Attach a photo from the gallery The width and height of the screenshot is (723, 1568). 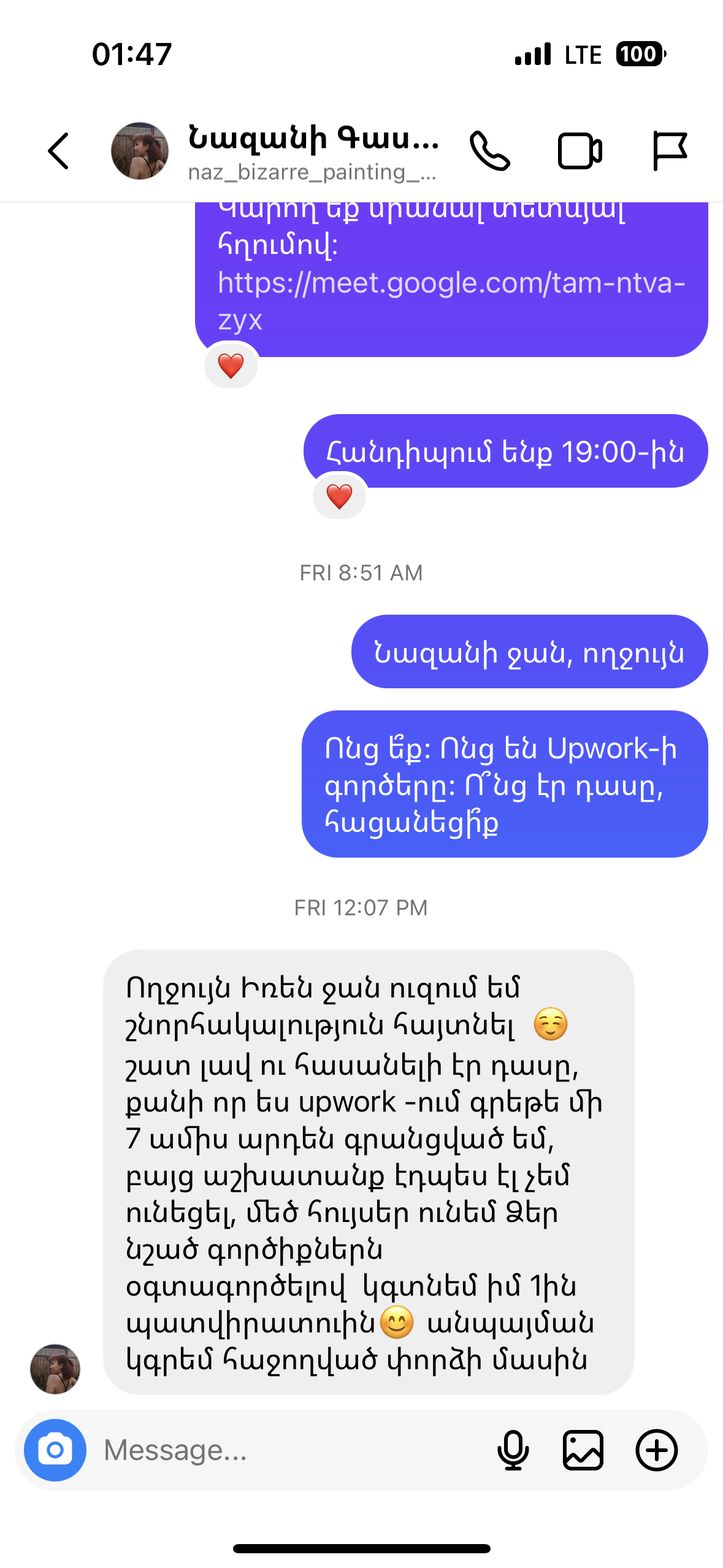(583, 1450)
